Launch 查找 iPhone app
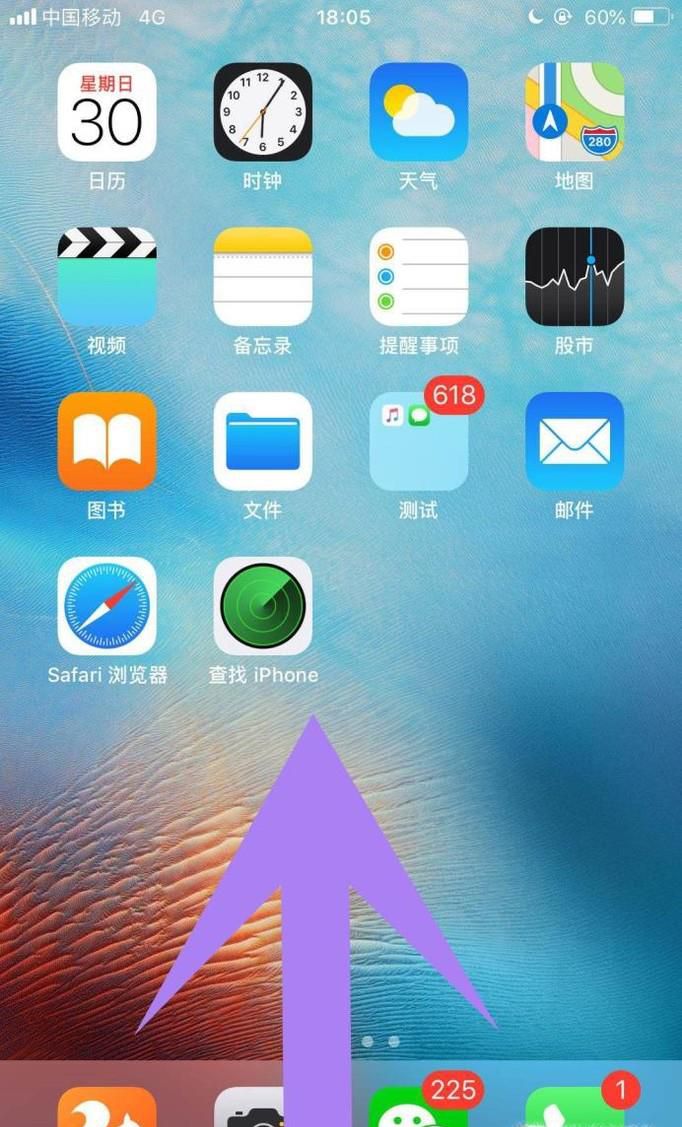 (x=263, y=606)
